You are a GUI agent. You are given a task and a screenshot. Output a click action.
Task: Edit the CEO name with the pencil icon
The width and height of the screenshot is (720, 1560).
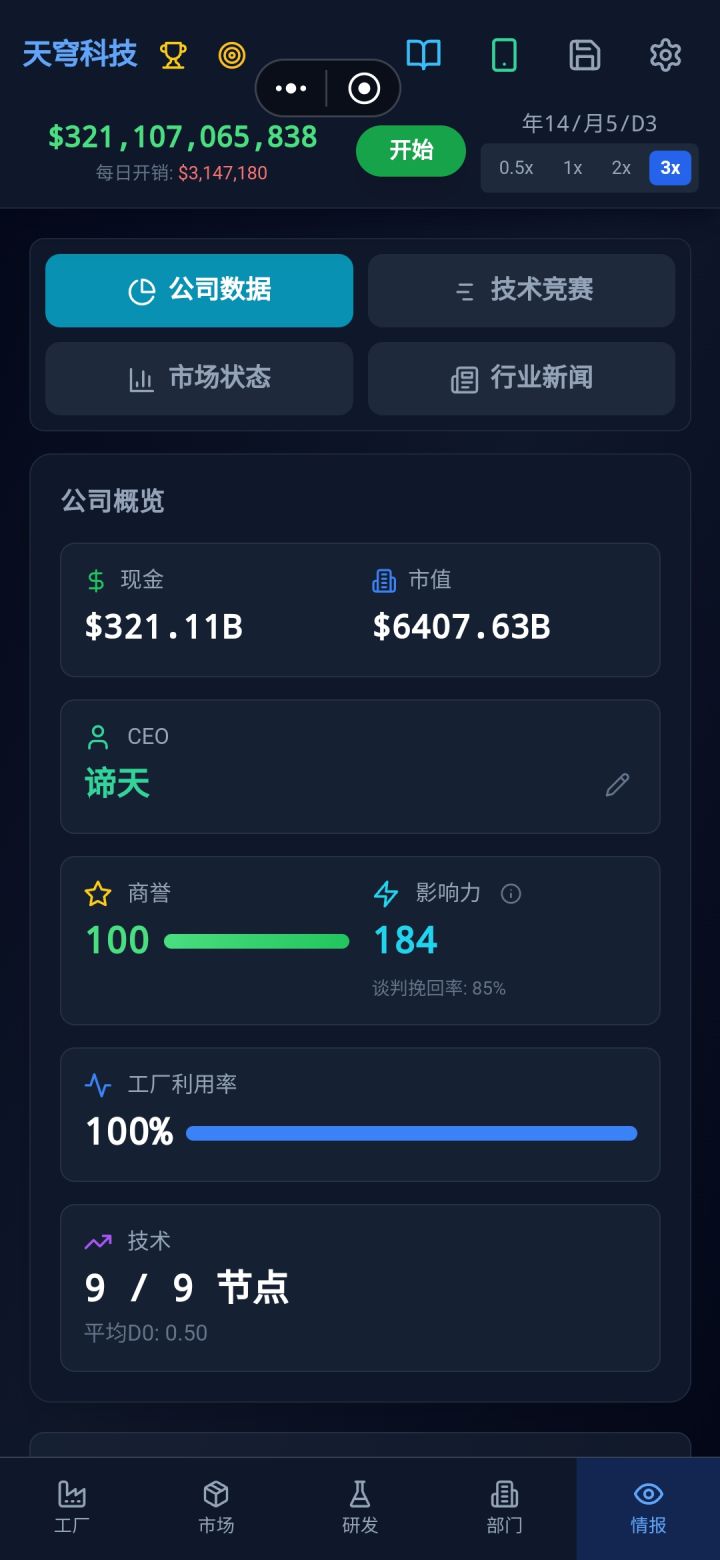tap(617, 785)
